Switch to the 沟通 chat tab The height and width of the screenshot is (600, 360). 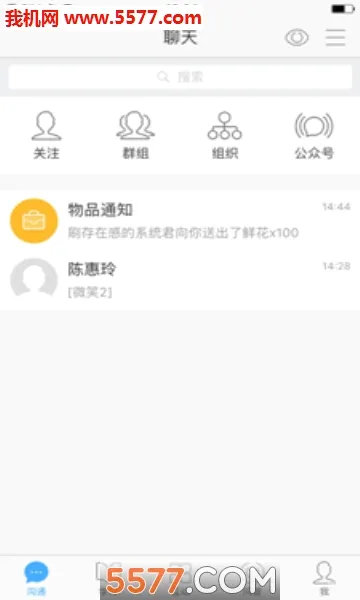(36, 578)
